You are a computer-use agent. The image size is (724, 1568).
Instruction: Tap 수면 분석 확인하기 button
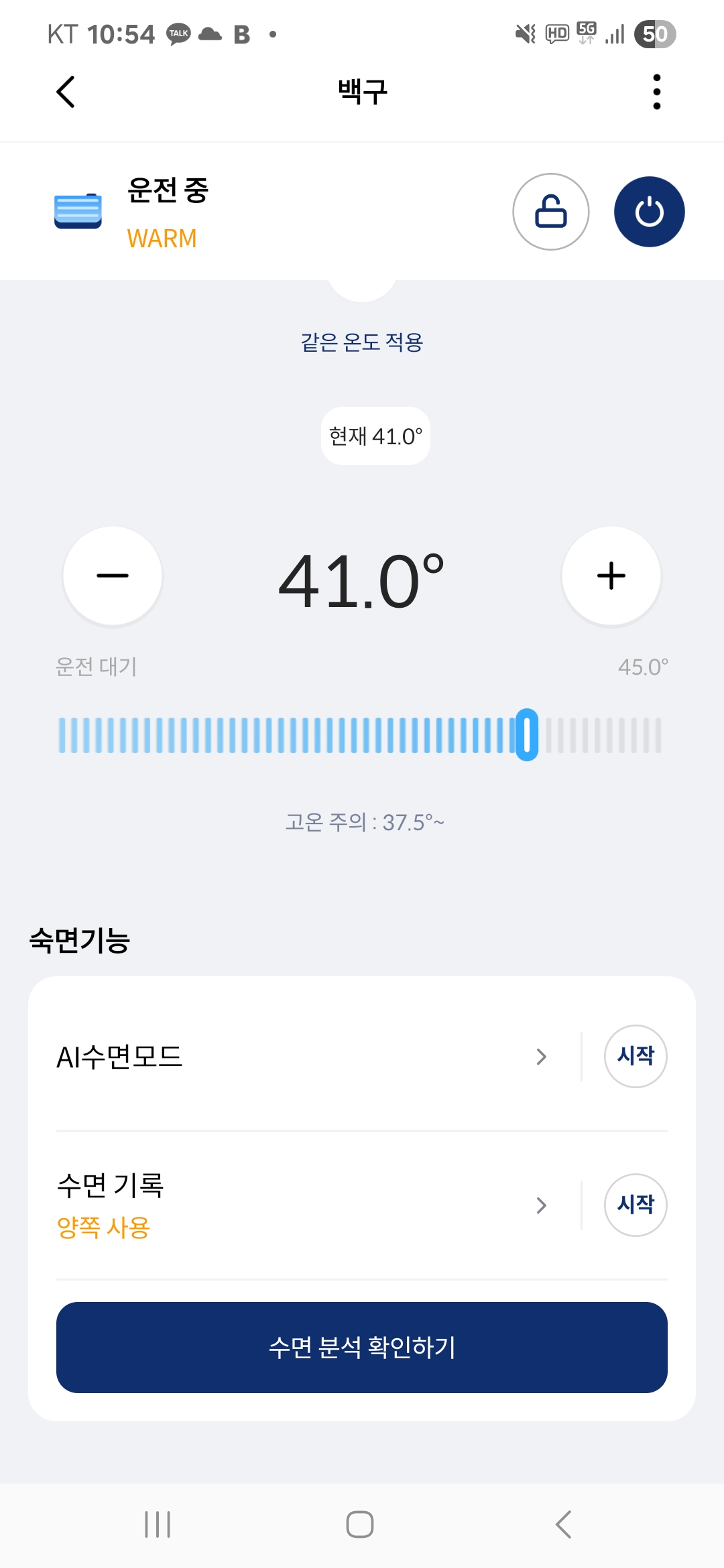click(362, 1348)
